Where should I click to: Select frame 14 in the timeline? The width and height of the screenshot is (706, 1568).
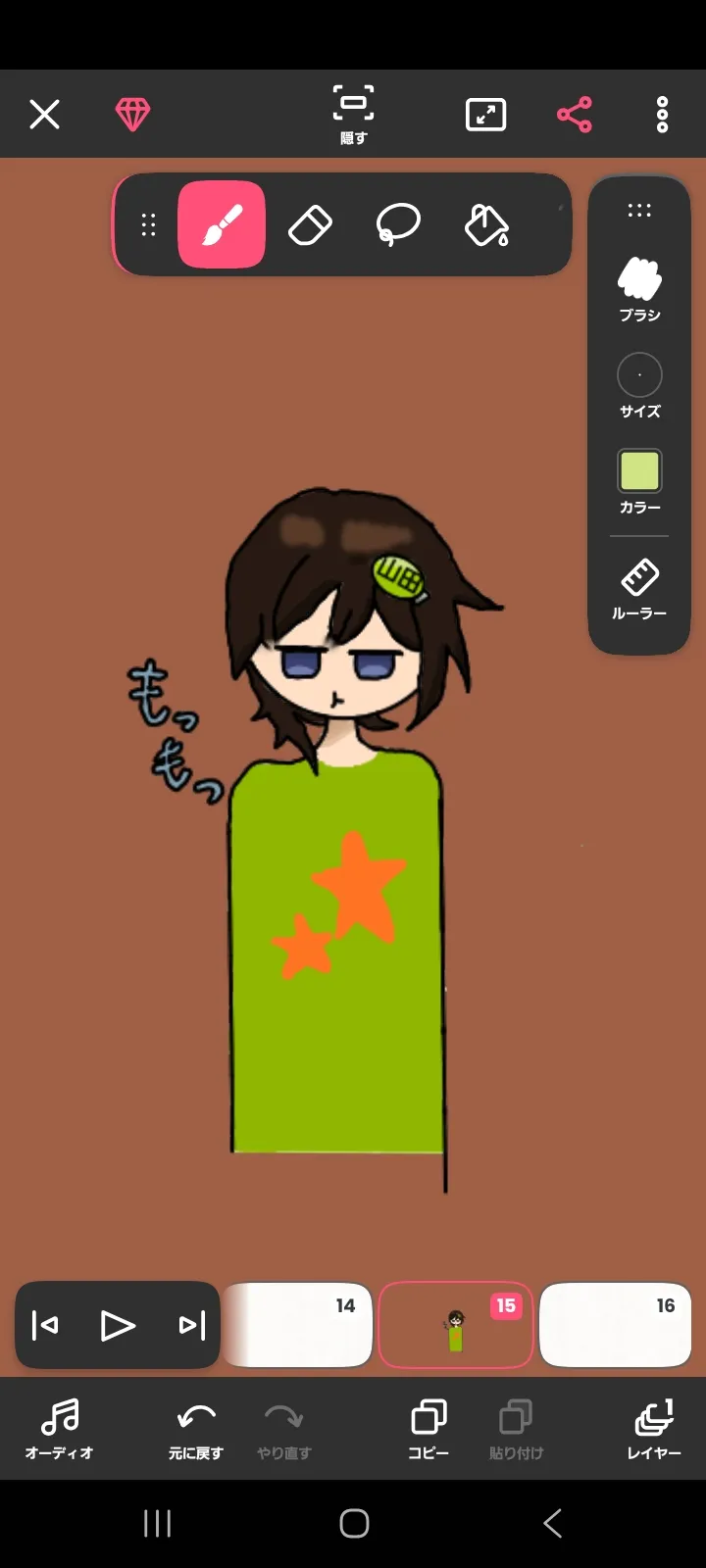[298, 1325]
